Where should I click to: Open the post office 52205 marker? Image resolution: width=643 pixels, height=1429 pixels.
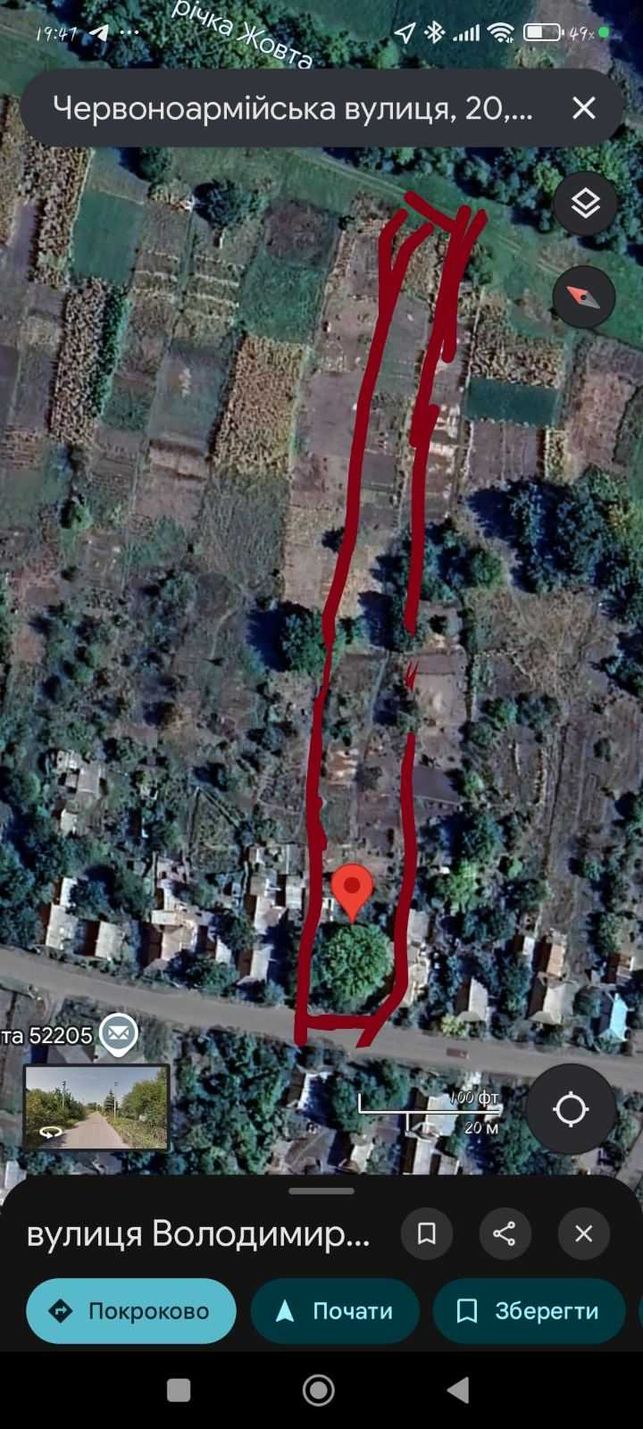pos(118,1034)
